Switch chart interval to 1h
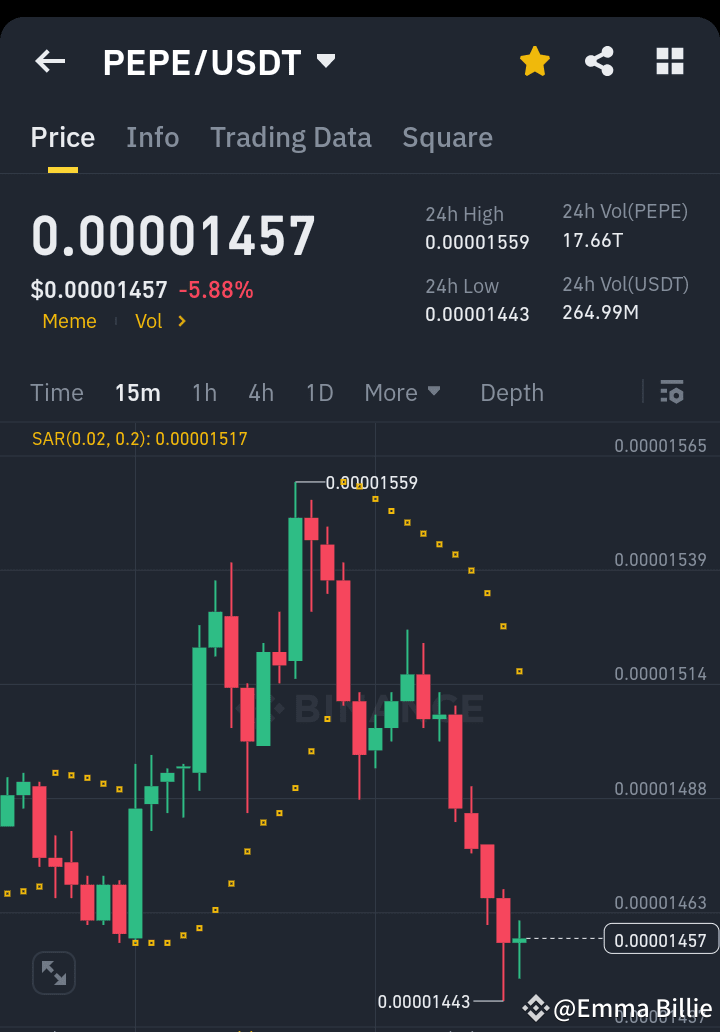 pos(204,393)
